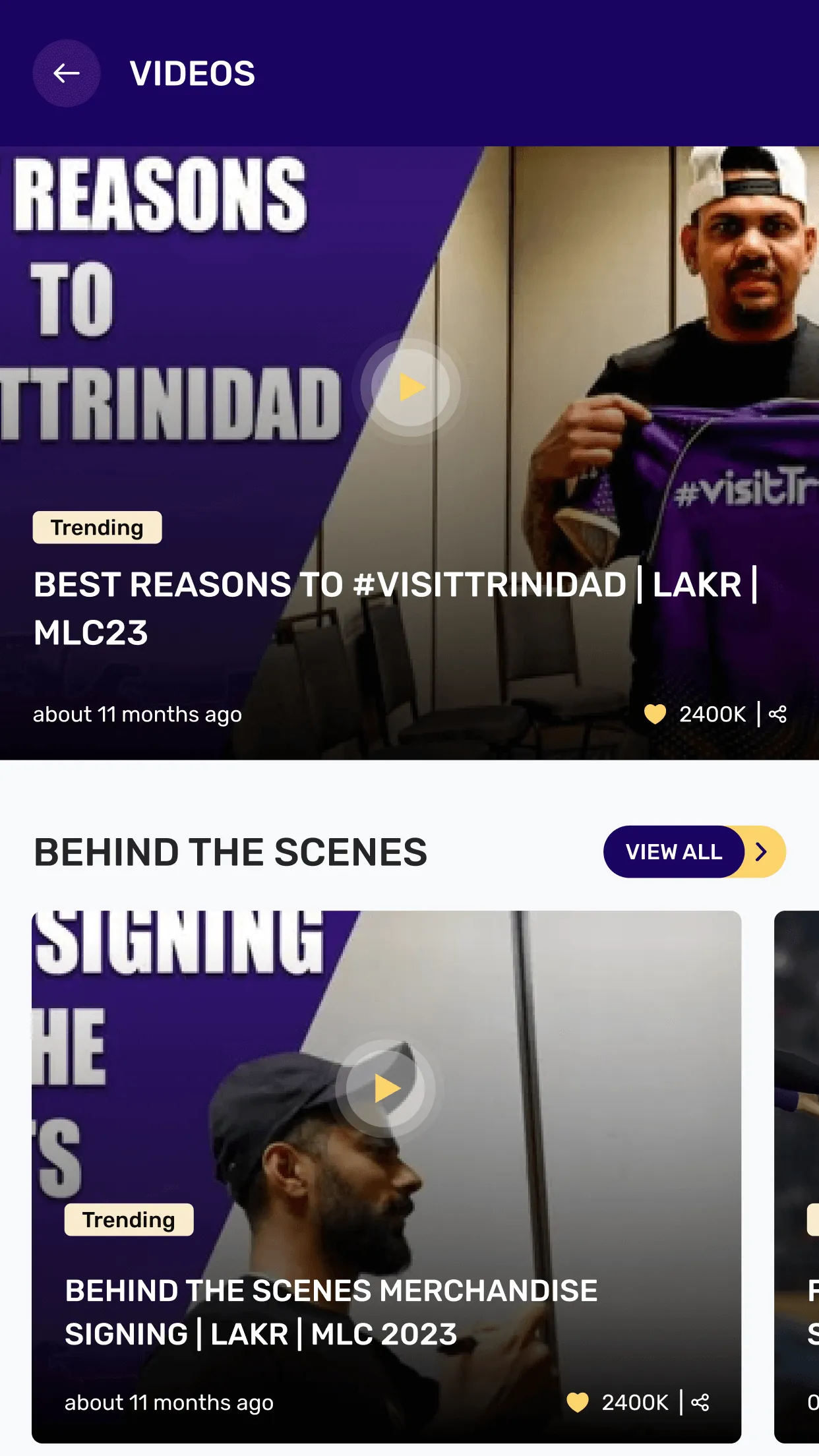819x1456 pixels.
Task: Like the Behind the Scenes Merchandise Signing video
Action: pos(578,1402)
